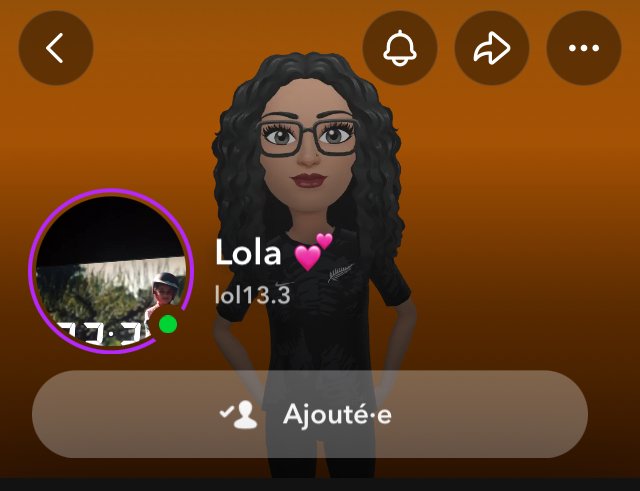The width and height of the screenshot is (640, 491).
Task: View Lola's story from the profile circle
Action: tap(110, 270)
